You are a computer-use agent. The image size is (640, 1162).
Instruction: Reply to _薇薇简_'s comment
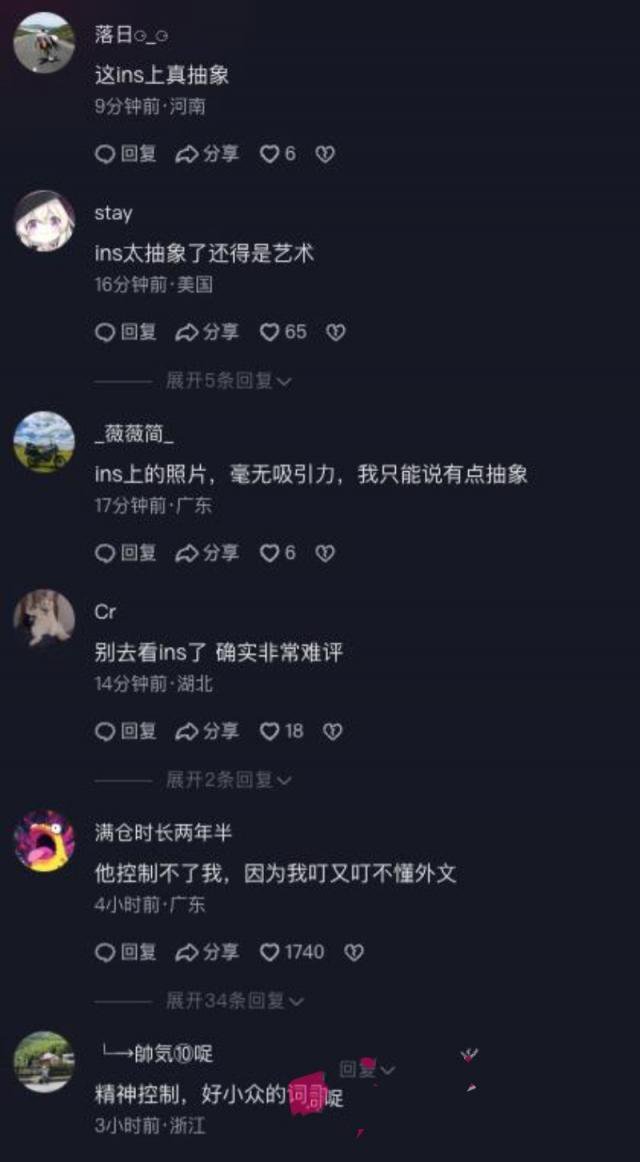[126, 553]
